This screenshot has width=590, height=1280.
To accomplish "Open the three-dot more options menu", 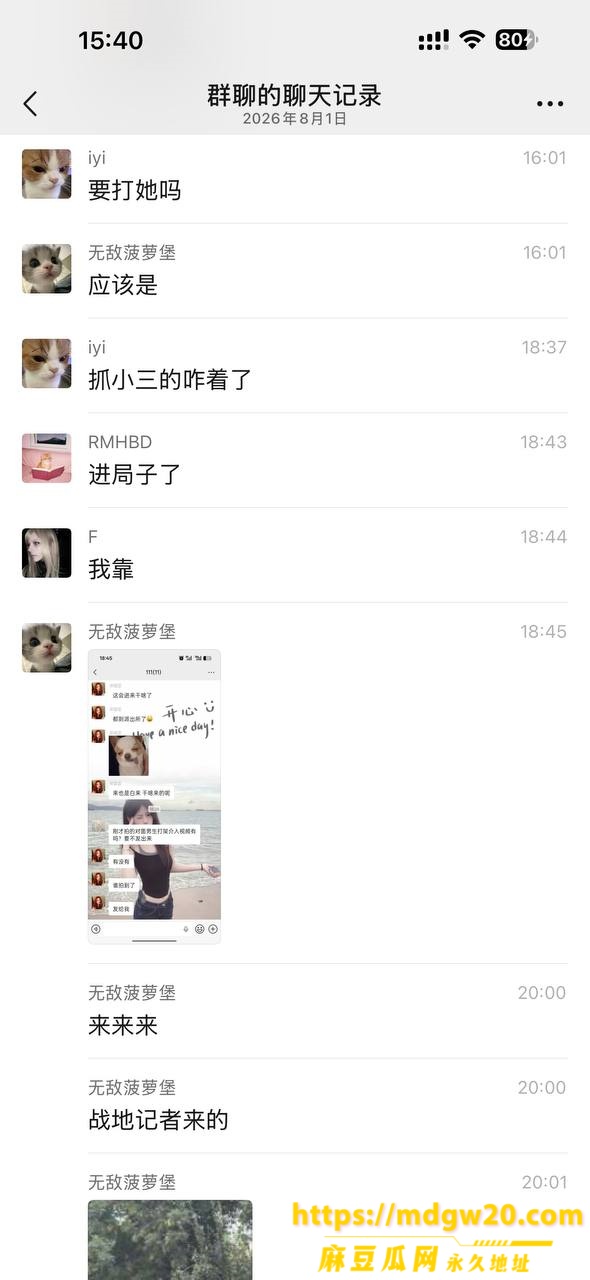I will 550,104.
